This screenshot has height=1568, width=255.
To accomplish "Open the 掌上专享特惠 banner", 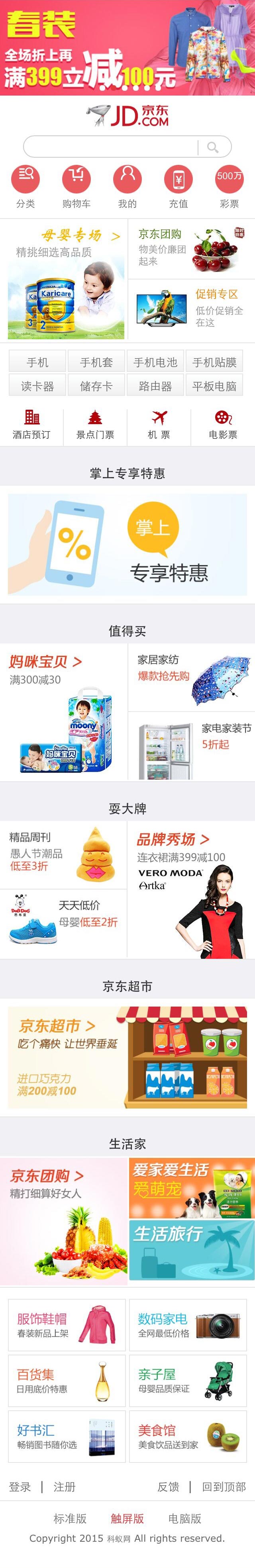I will coord(127,544).
